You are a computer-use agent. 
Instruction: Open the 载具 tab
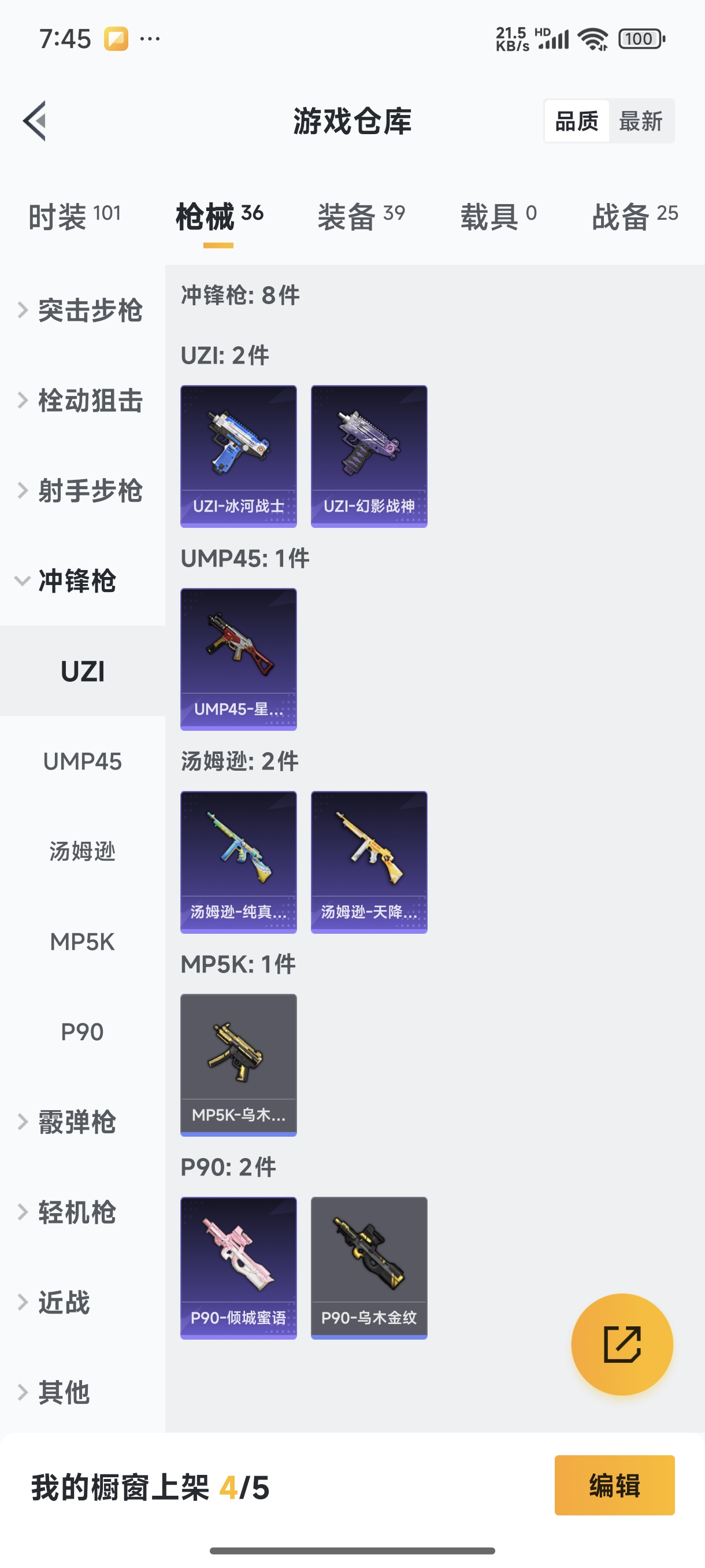point(498,216)
